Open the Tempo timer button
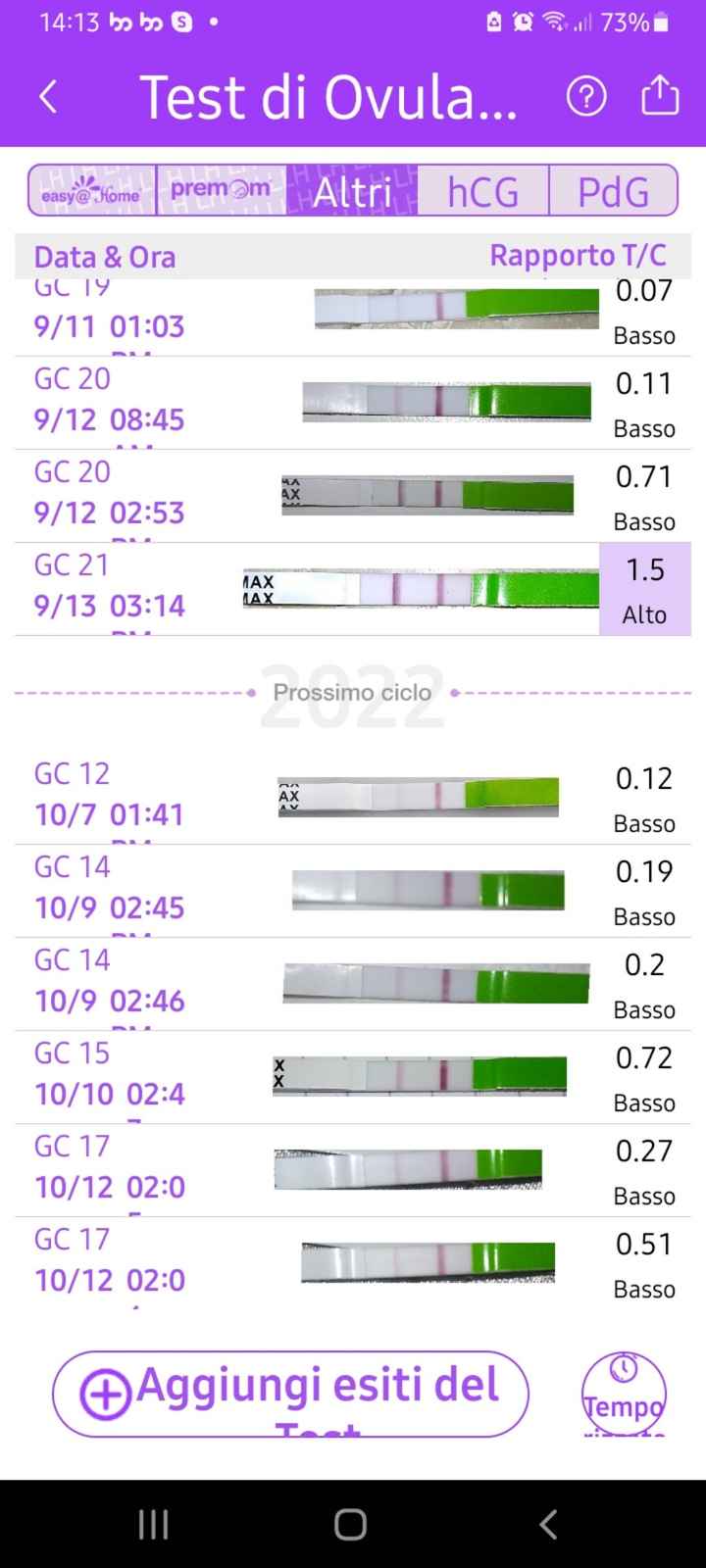The width and height of the screenshot is (706, 1568). click(x=624, y=1394)
